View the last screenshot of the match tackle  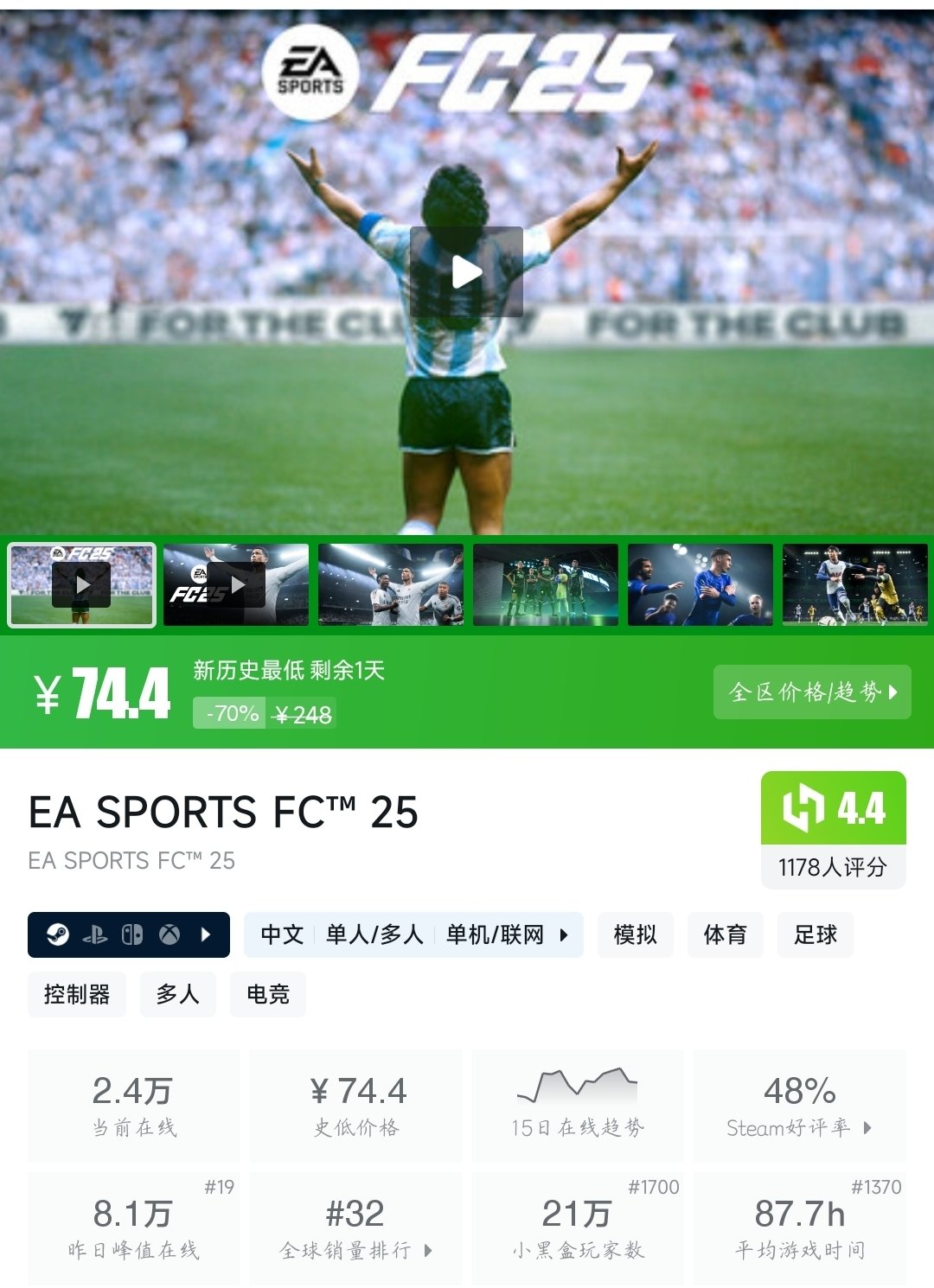(x=855, y=584)
